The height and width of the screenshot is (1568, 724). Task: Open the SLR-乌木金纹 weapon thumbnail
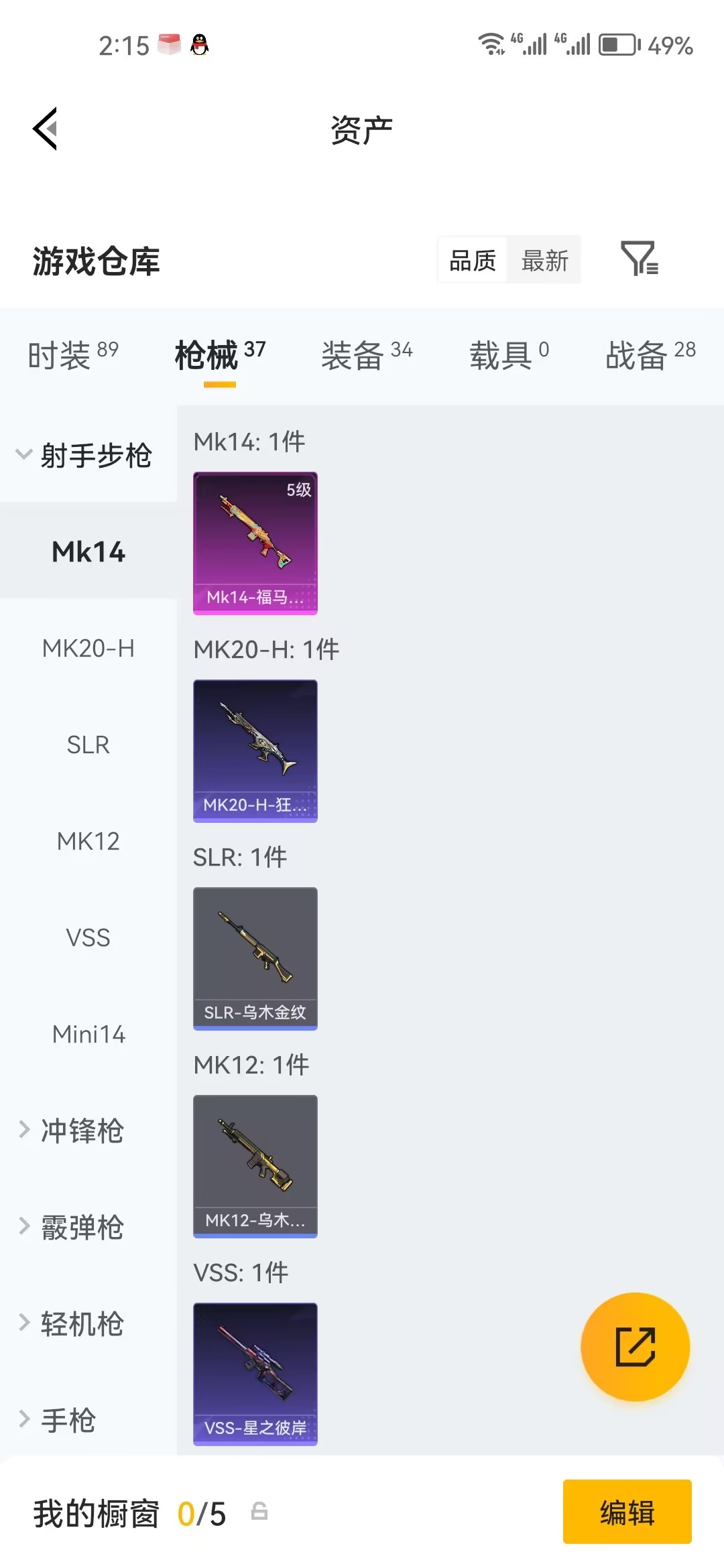(x=255, y=957)
